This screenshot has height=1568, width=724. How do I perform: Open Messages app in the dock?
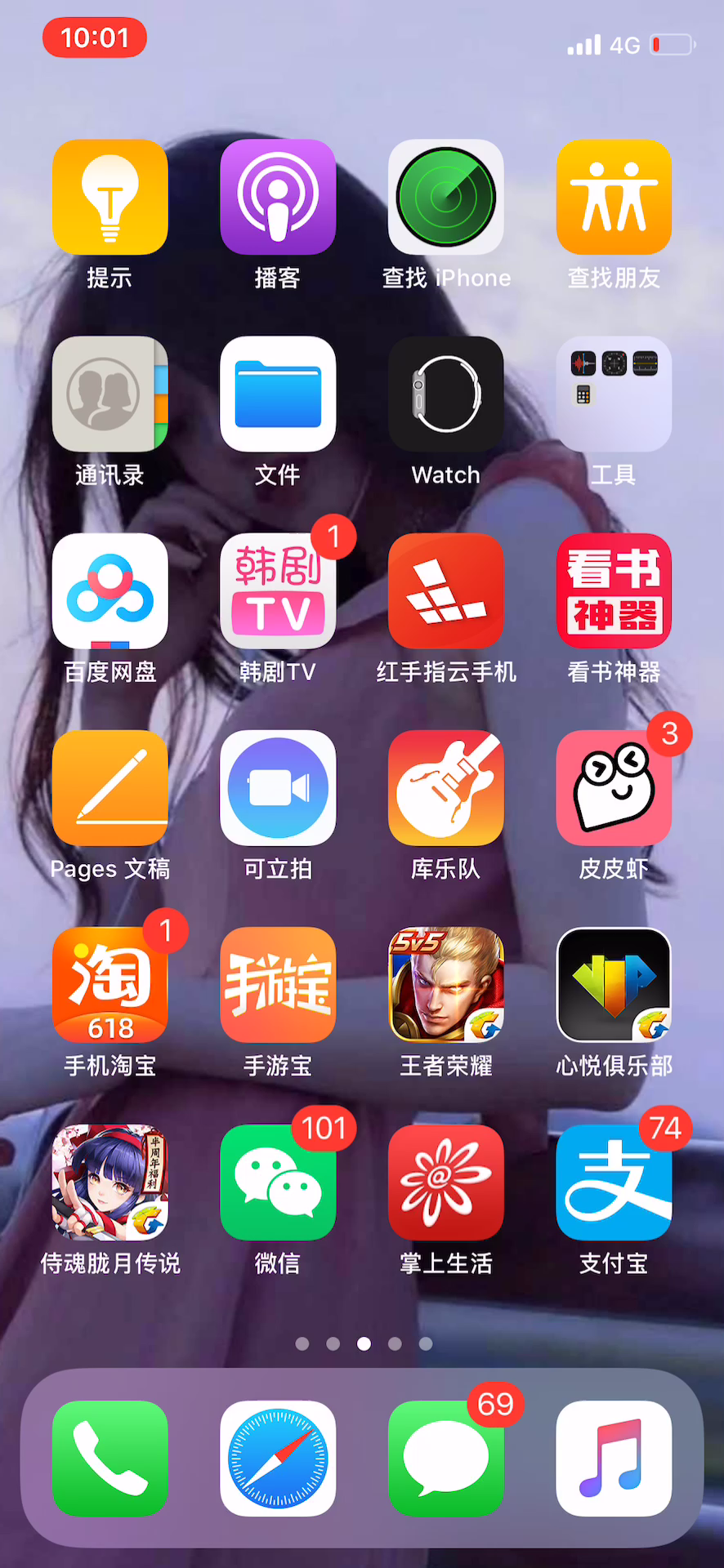[446, 1459]
